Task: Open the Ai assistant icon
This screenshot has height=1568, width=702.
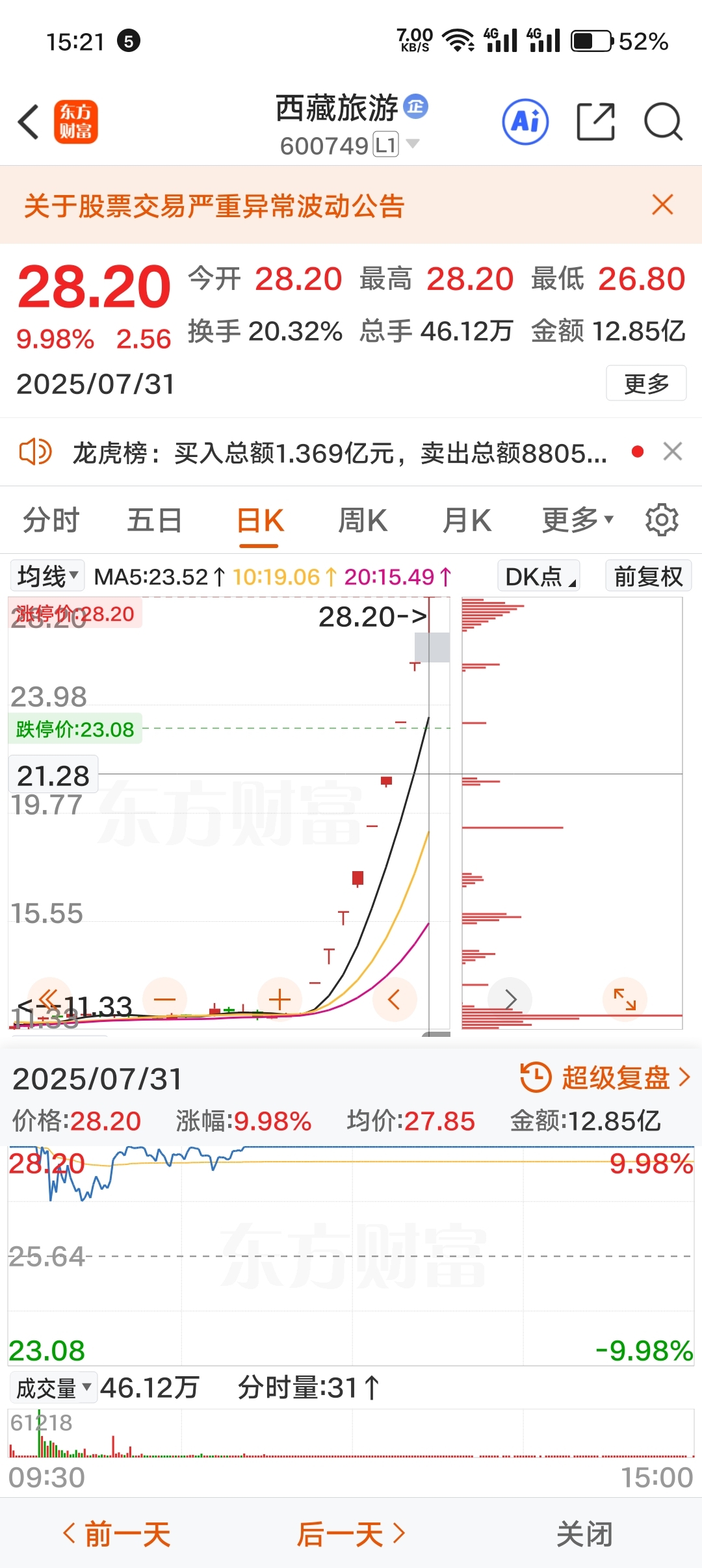Action: (x=525, y=122)
